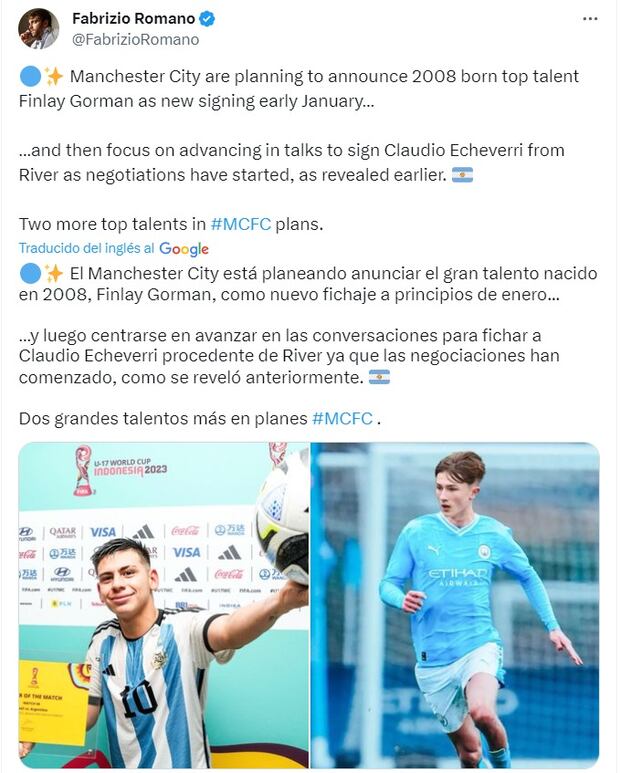View the photo of the Manchester City player
620x773 pixels.
point(455,605)
